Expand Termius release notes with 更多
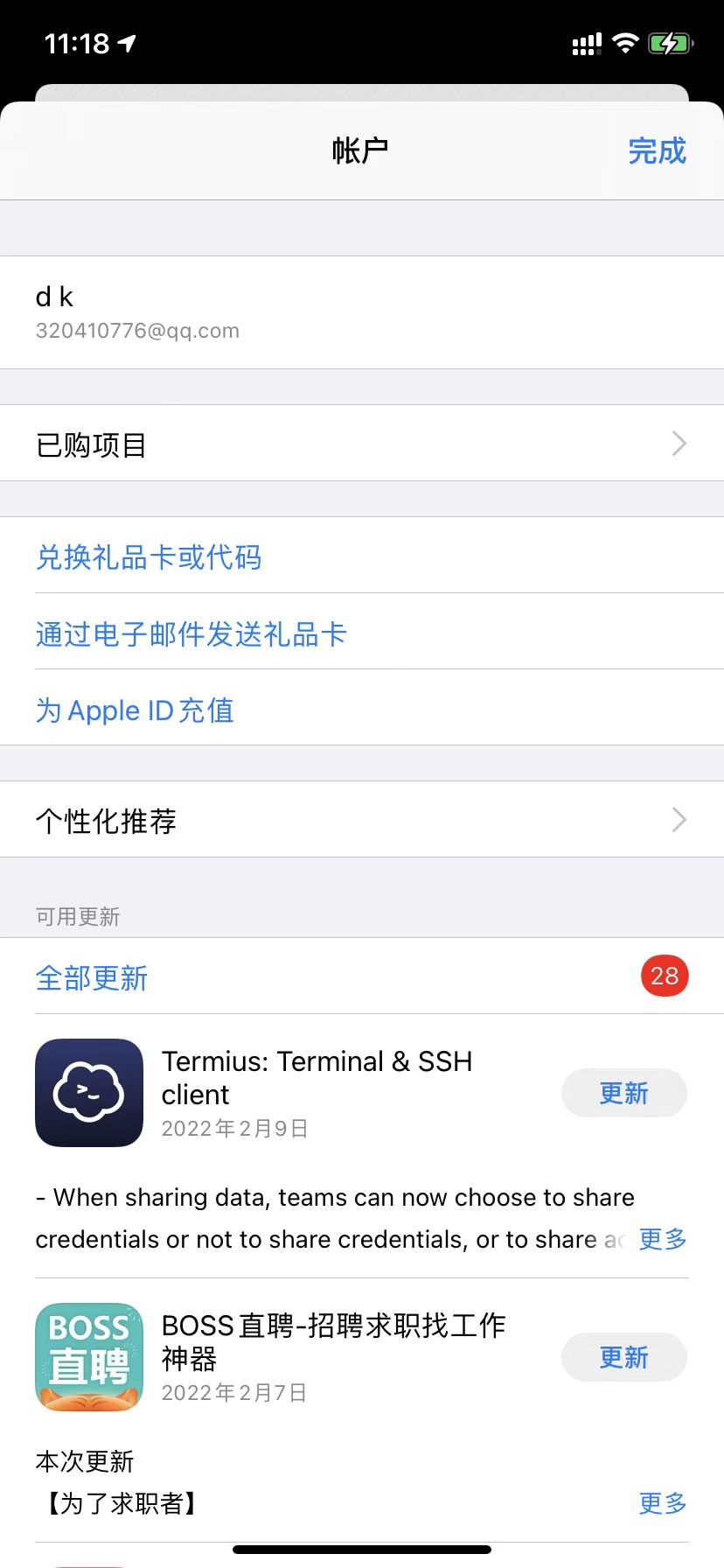The width and height of the screenshot is (724, 1568). [x=662, y=1239]
